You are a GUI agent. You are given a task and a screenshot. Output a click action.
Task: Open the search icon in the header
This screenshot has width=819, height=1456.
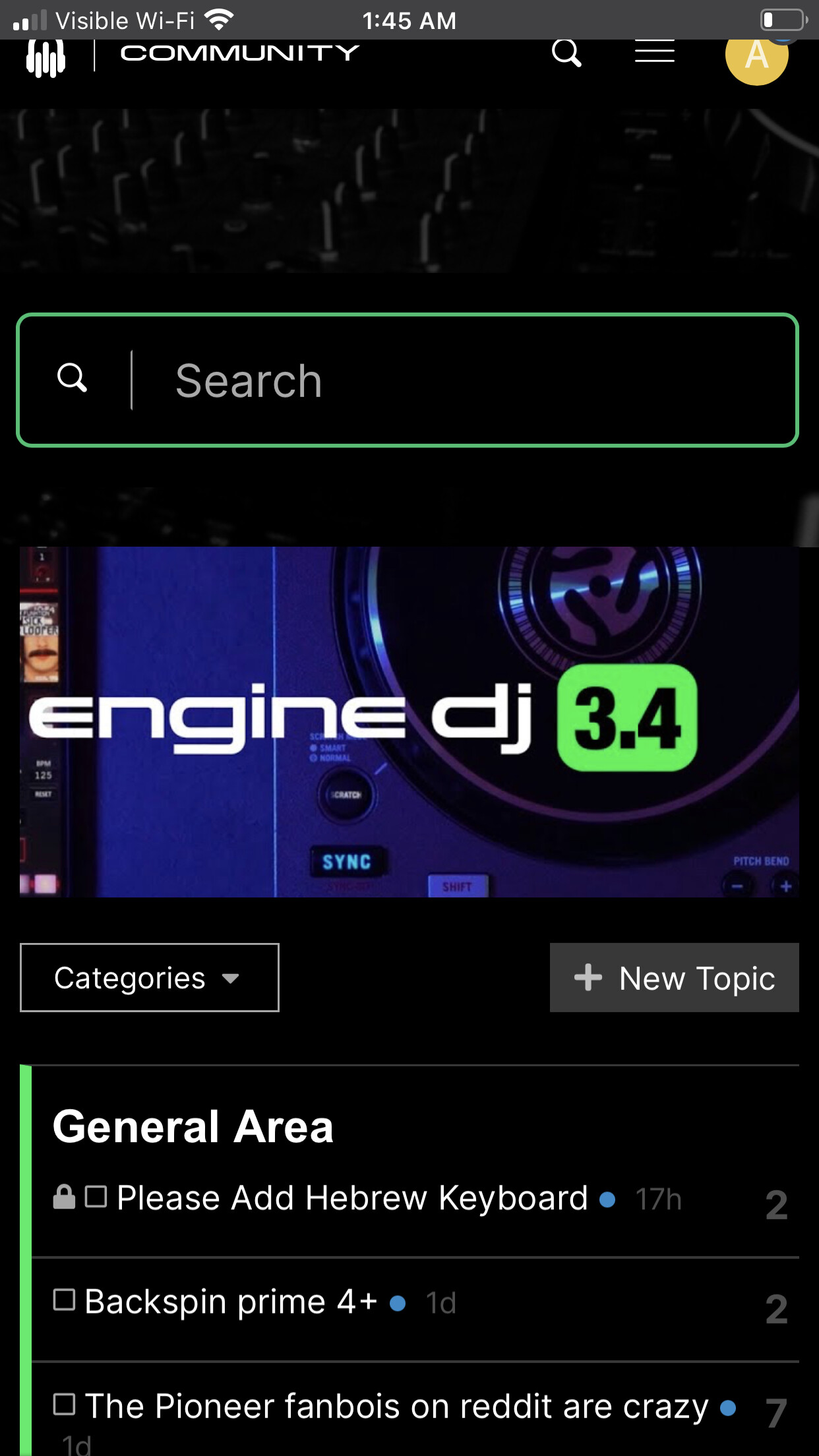point(566,53)
